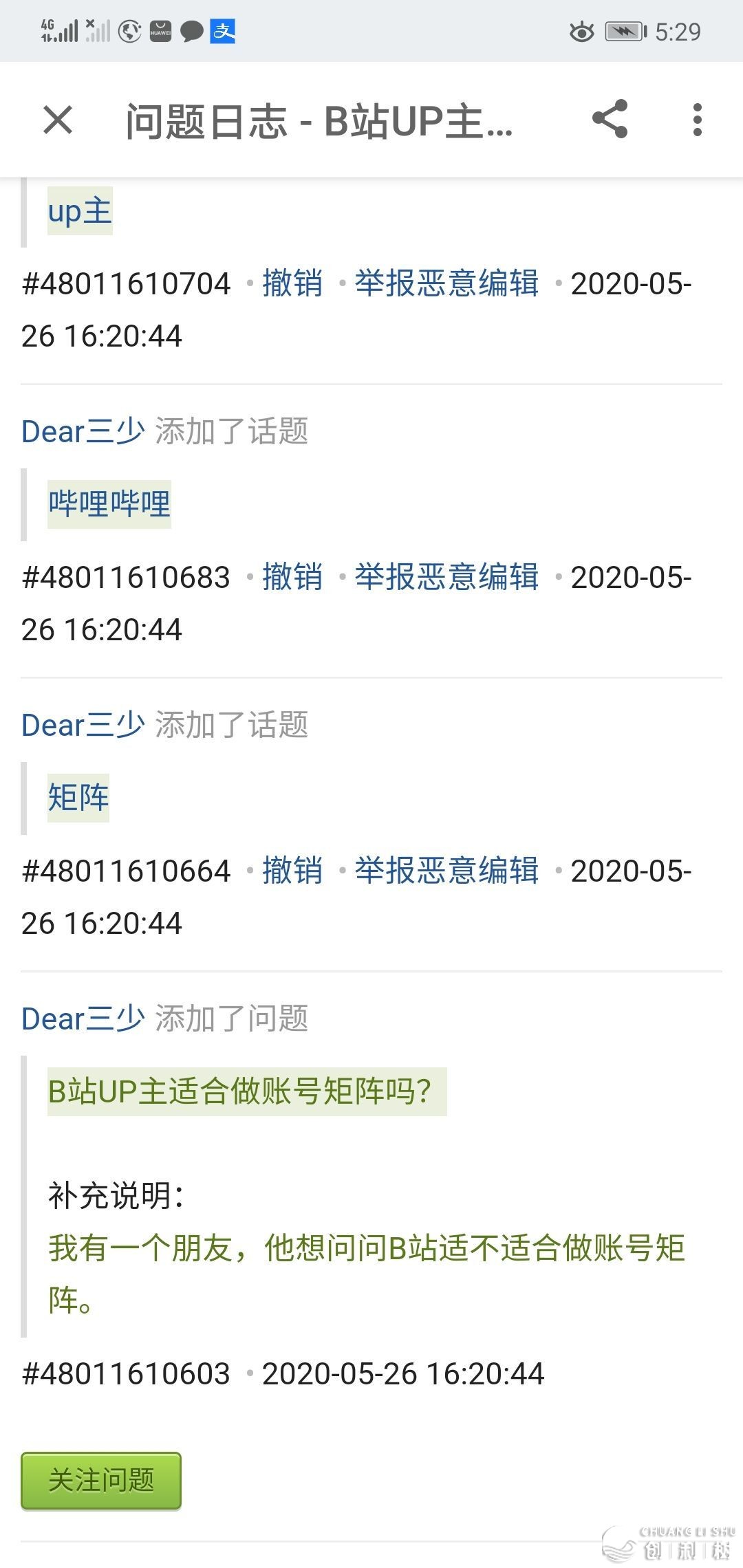Undo edit #48011610683
The image size is (743, 1568).
292,577
